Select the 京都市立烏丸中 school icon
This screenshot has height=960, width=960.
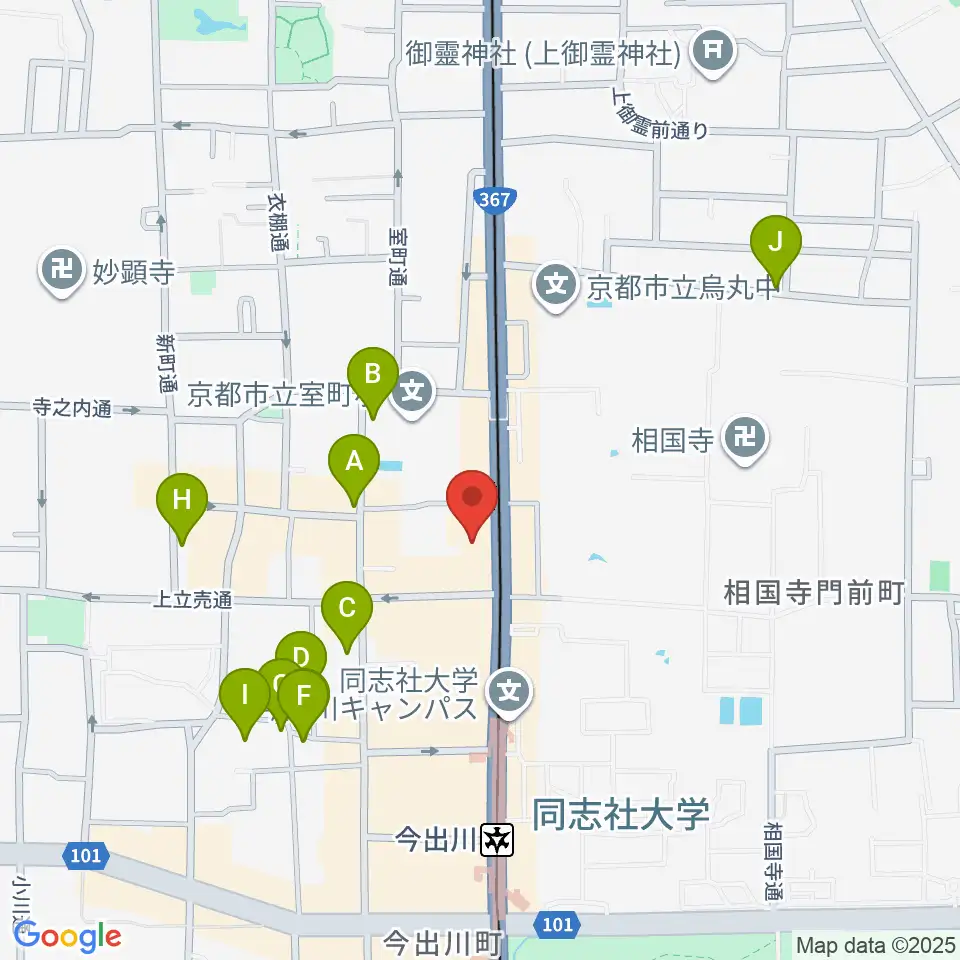(x=556, y=286)
